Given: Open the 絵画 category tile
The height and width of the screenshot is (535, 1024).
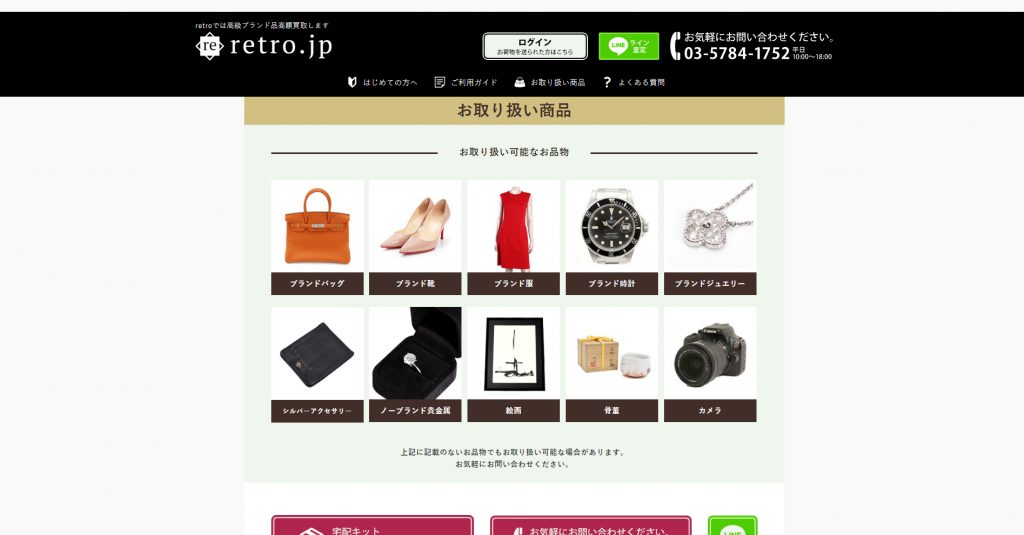Looking at the screenshot, I should (x=513, y=364).
